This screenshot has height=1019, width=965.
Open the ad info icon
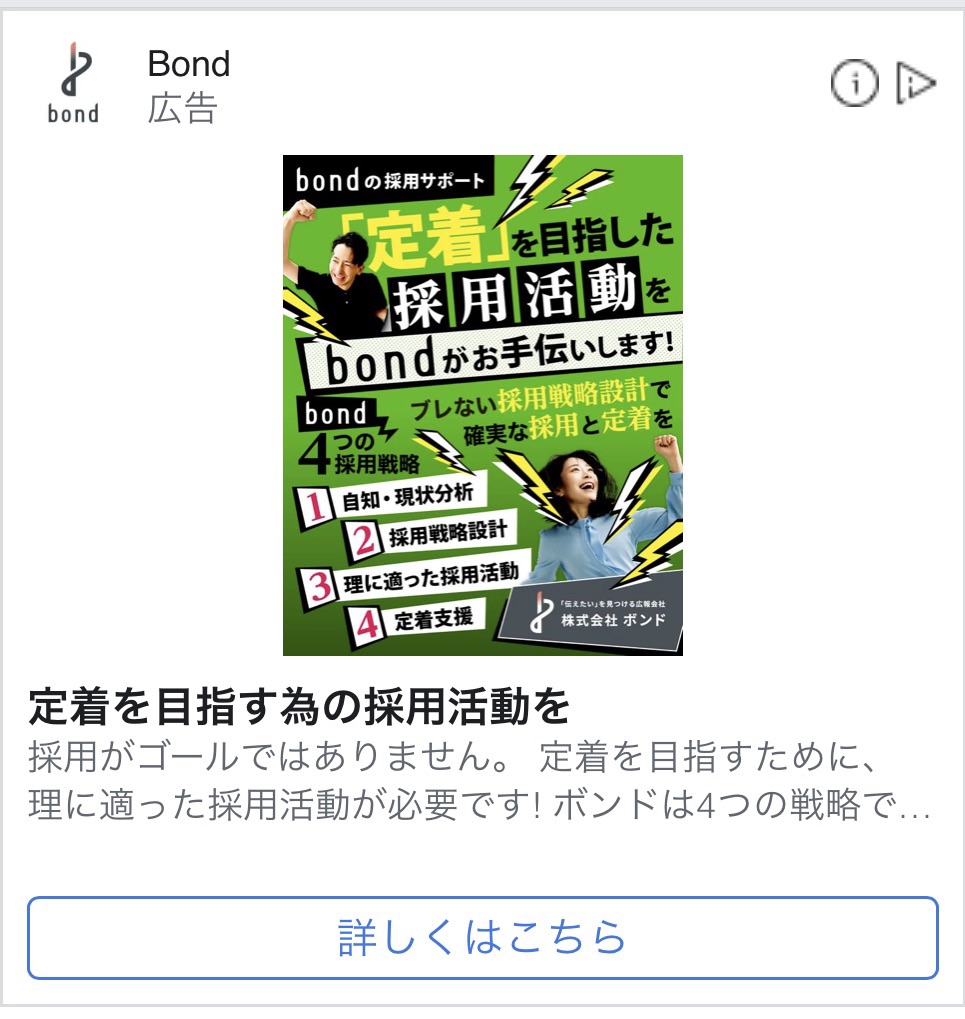click(x=854, y=84)
